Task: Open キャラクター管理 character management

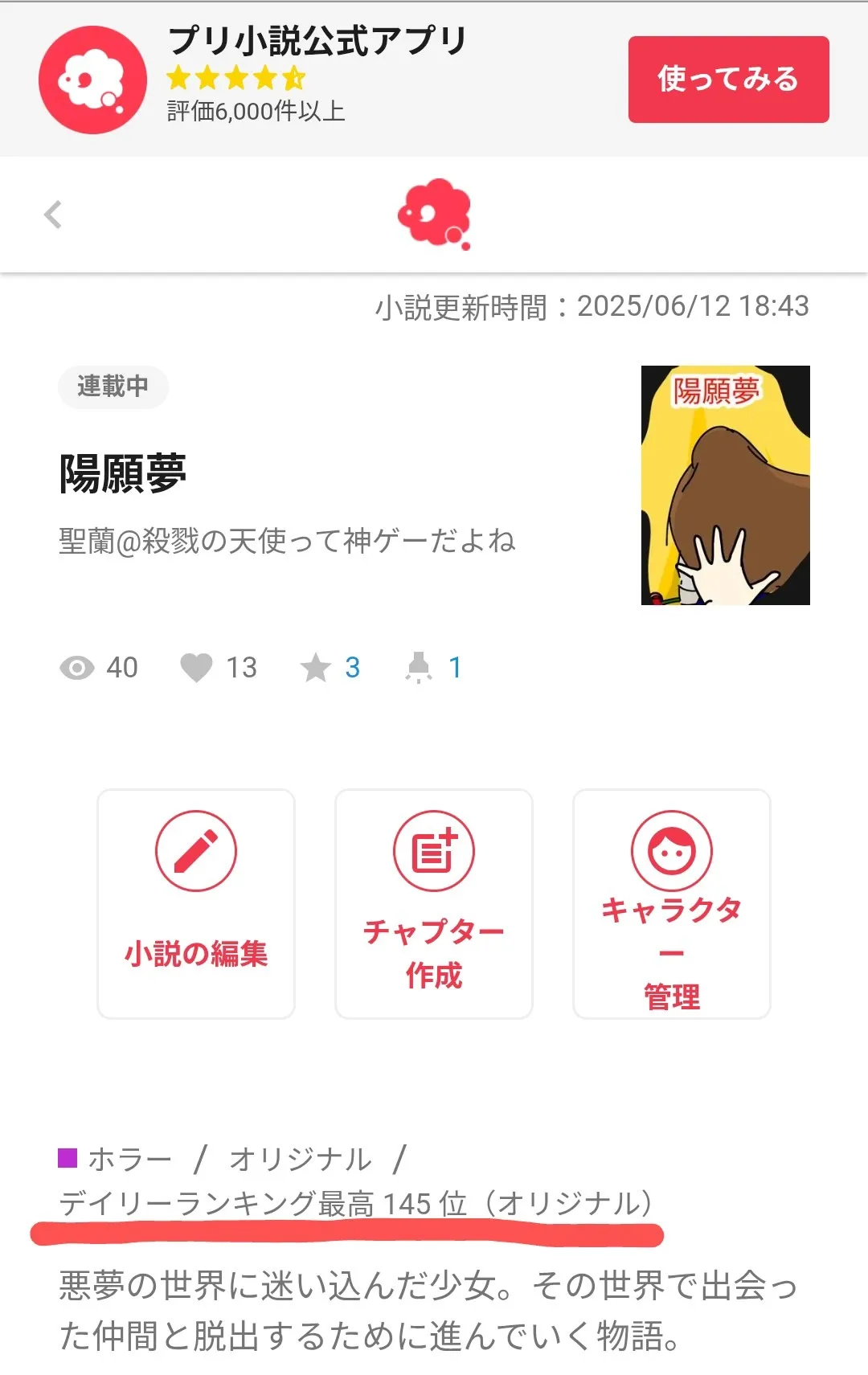Action: (671, 904)
